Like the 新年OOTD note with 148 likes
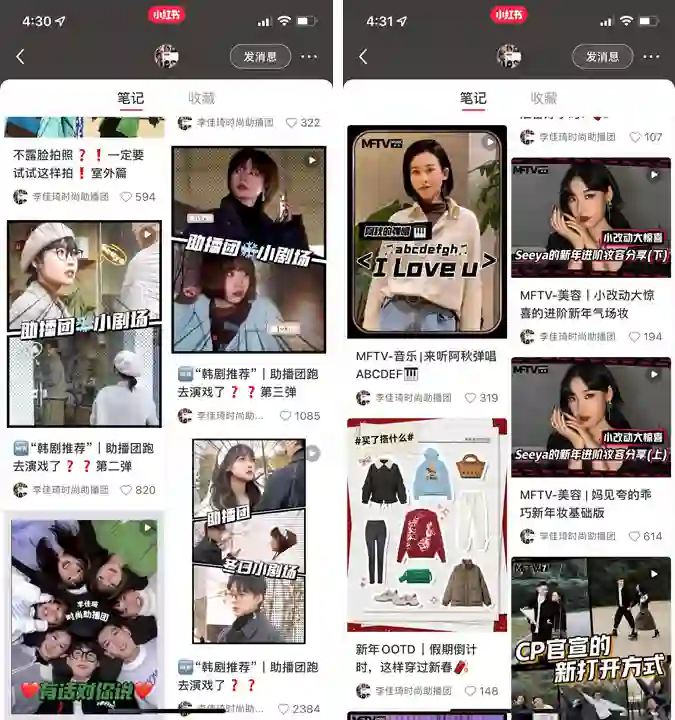675x720 pixels. point(471,691)
